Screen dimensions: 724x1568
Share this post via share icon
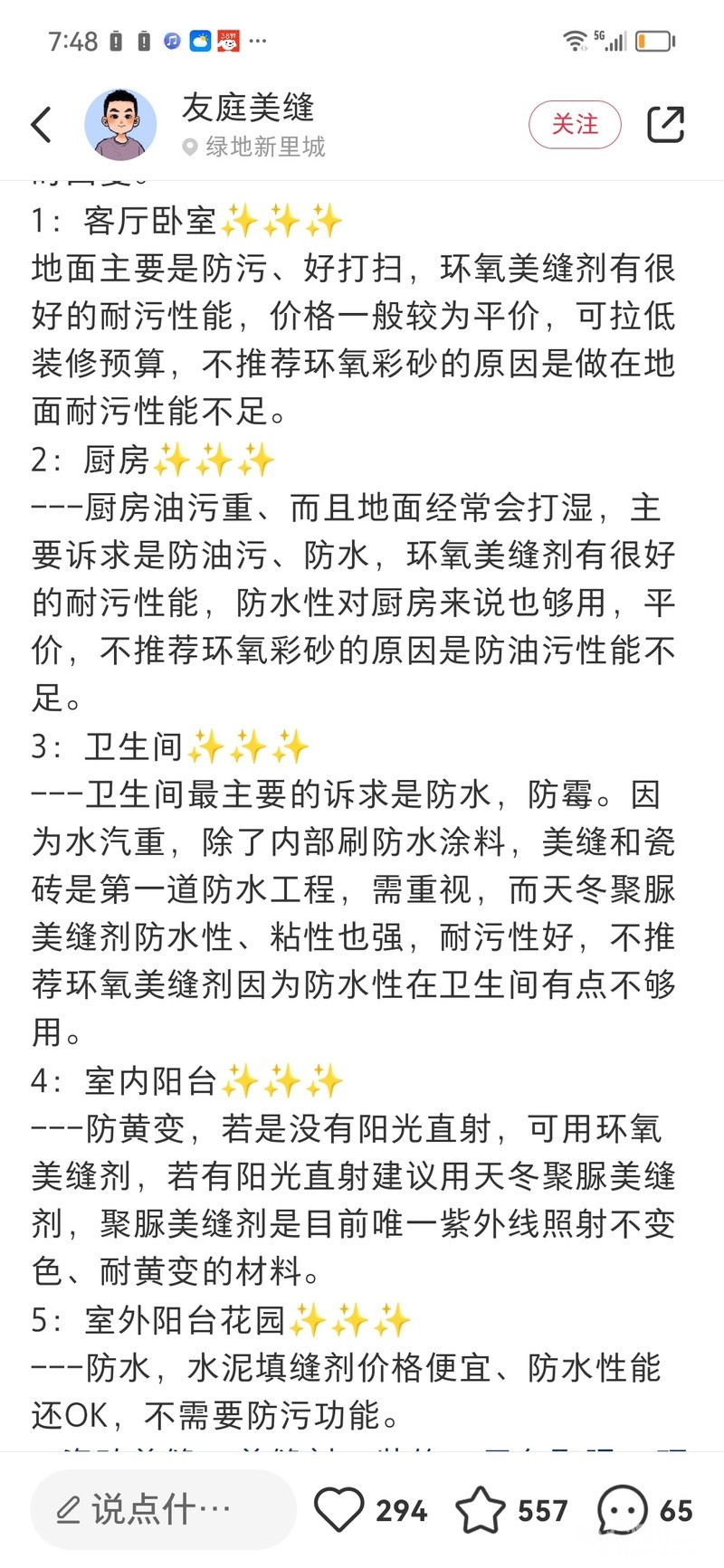665,125
